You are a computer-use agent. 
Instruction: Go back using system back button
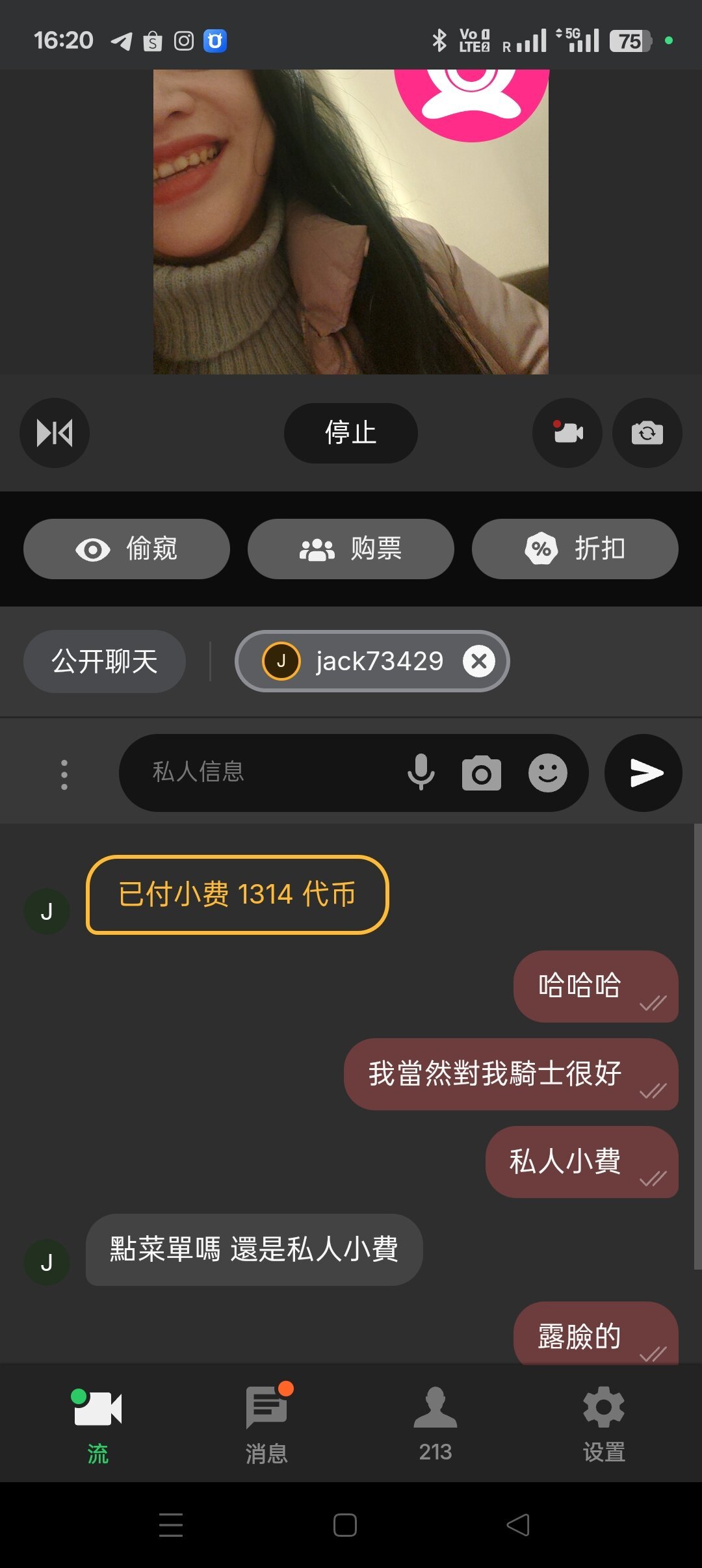[518, 1525]
